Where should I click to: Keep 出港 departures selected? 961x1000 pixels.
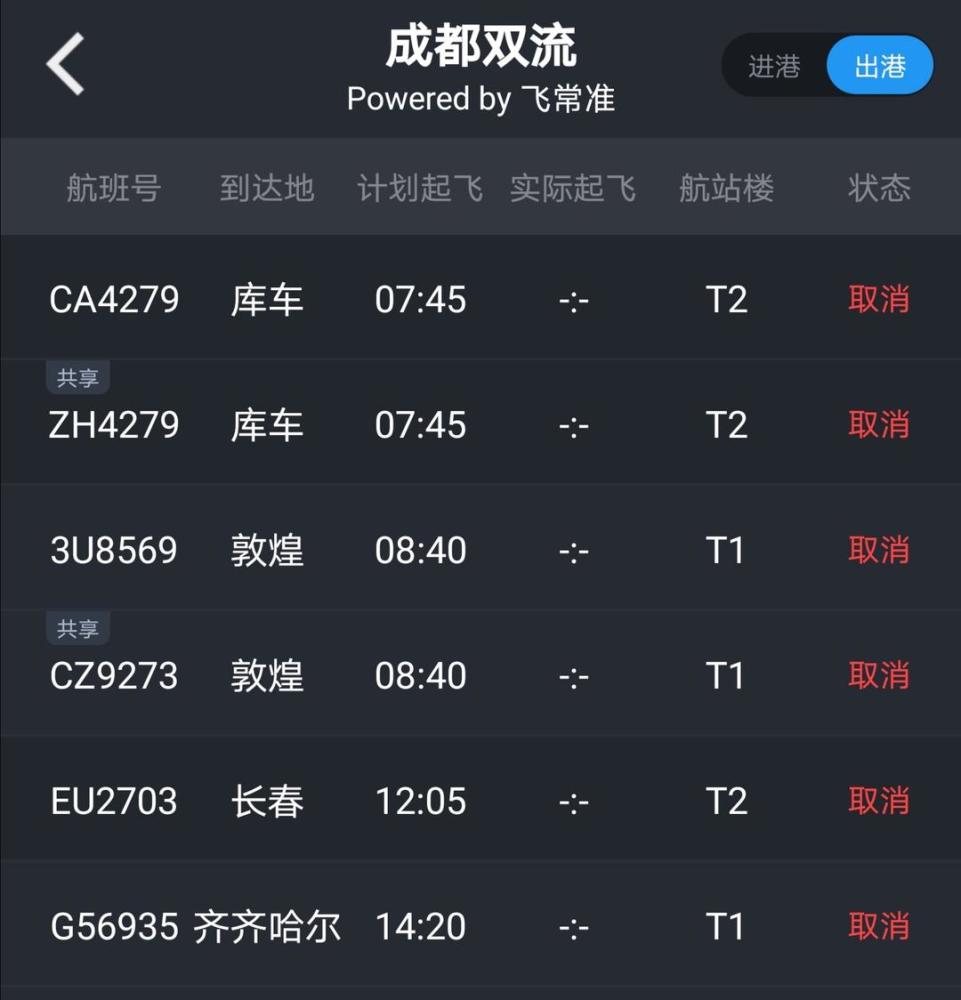point(879,65)
